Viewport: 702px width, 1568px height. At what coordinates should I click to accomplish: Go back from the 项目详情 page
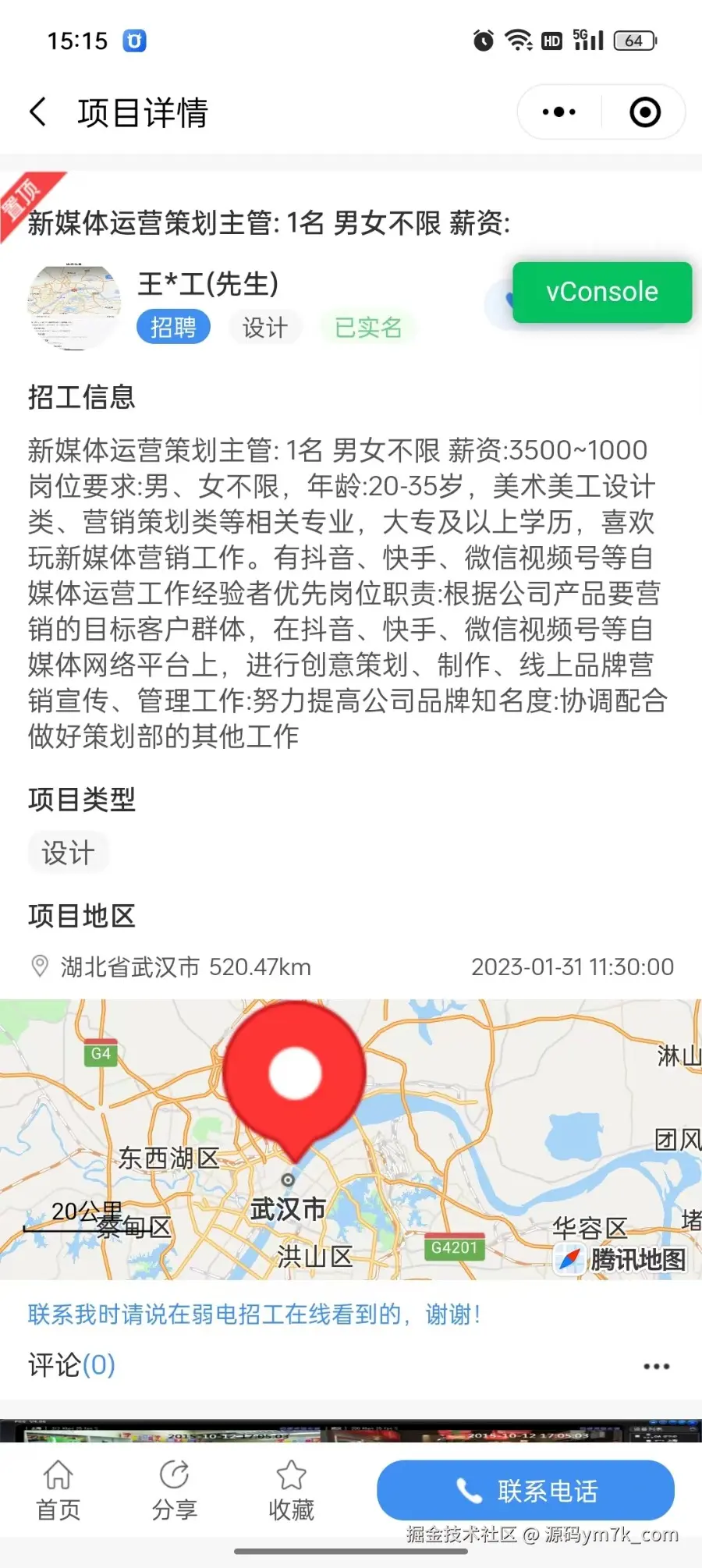[x=38, y=112]
